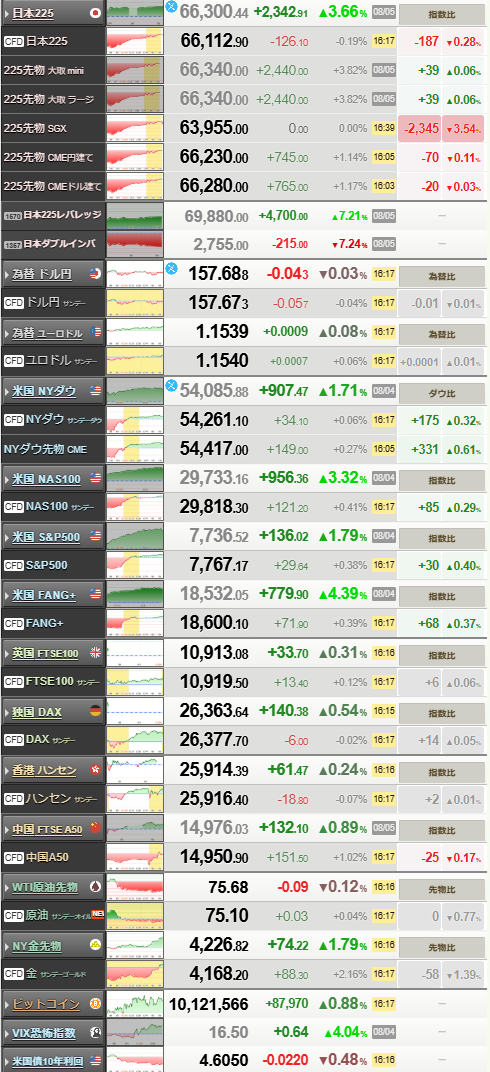490x1072 pixels.
Task: Open the 英国 FTSE100 link
Action: click(45, 654)
